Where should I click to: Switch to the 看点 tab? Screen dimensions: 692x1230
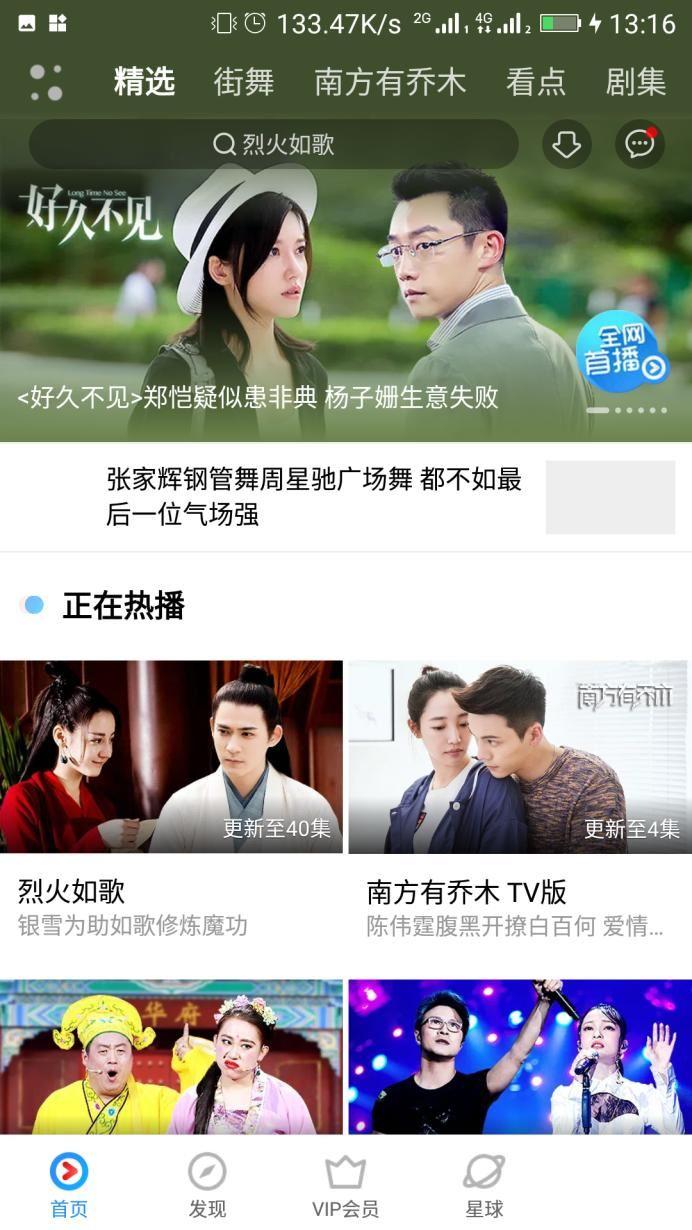(535, 82)
